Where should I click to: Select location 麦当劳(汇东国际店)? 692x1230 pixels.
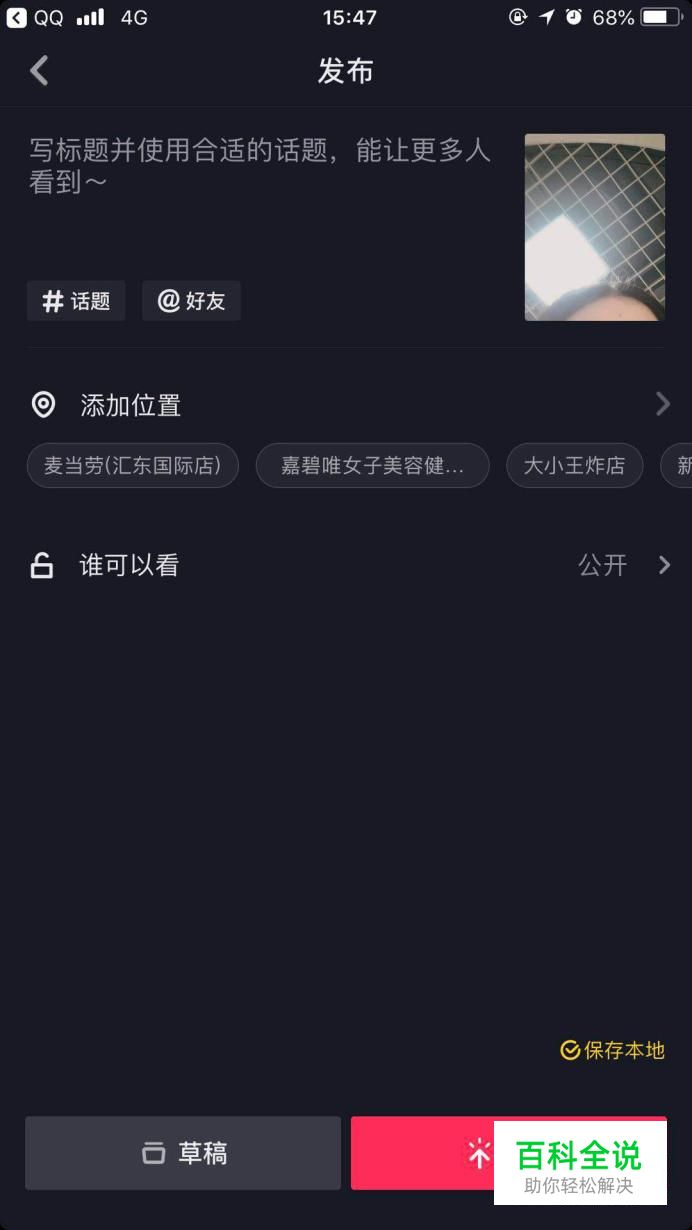pos(133,465)
